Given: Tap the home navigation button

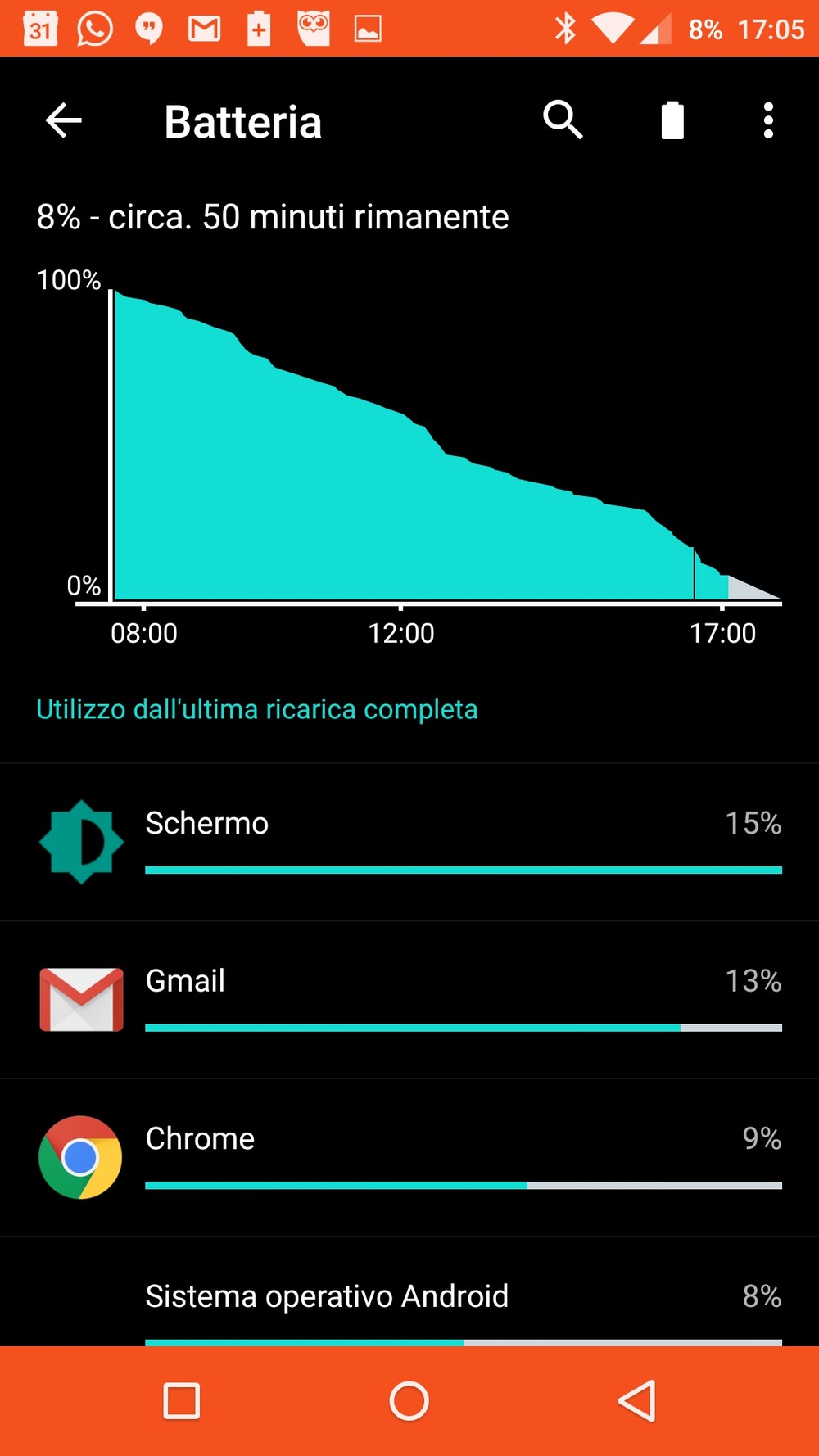Looking at the screenshot, I should pyautogui.click(x=409, y=1400).
